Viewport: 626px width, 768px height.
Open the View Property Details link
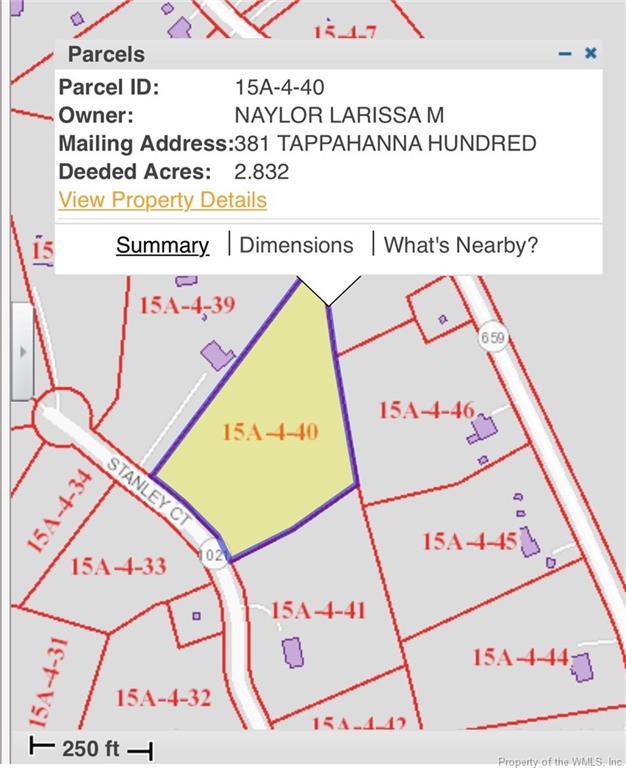click(x=162, y=199)
